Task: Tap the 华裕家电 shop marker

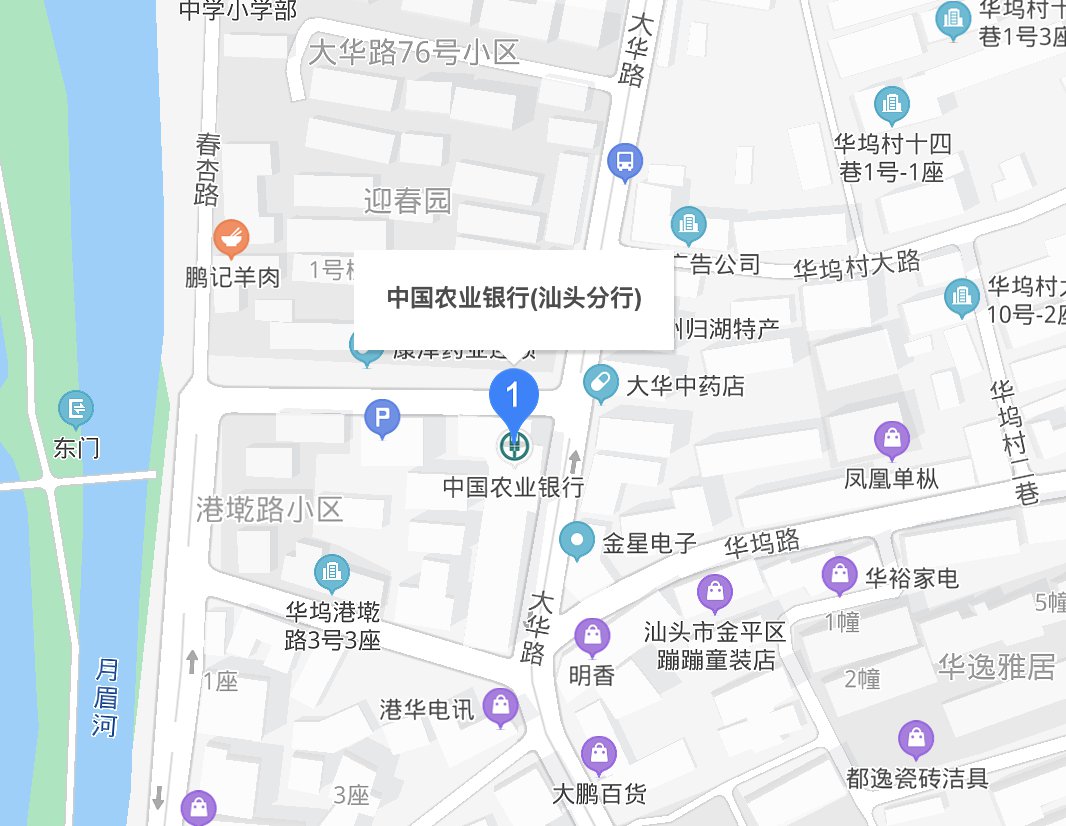Action: [x=839, y=575]
